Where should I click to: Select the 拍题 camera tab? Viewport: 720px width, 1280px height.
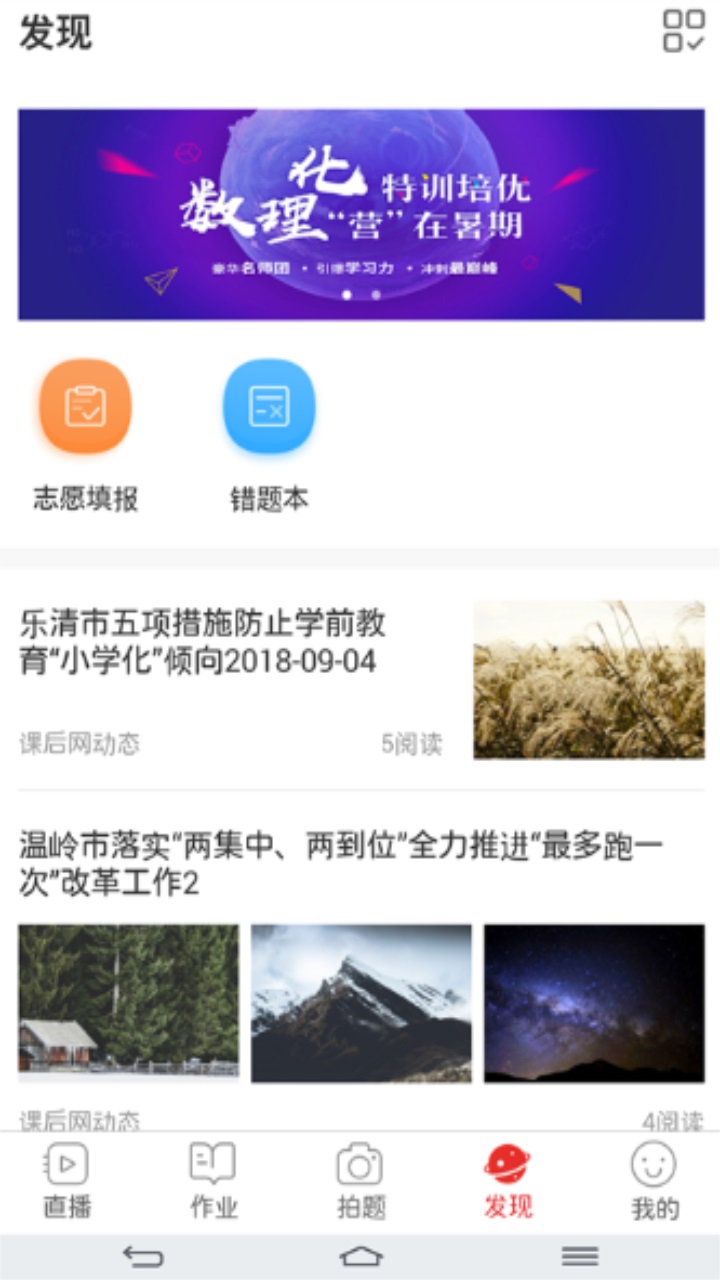pos(360,1180)
